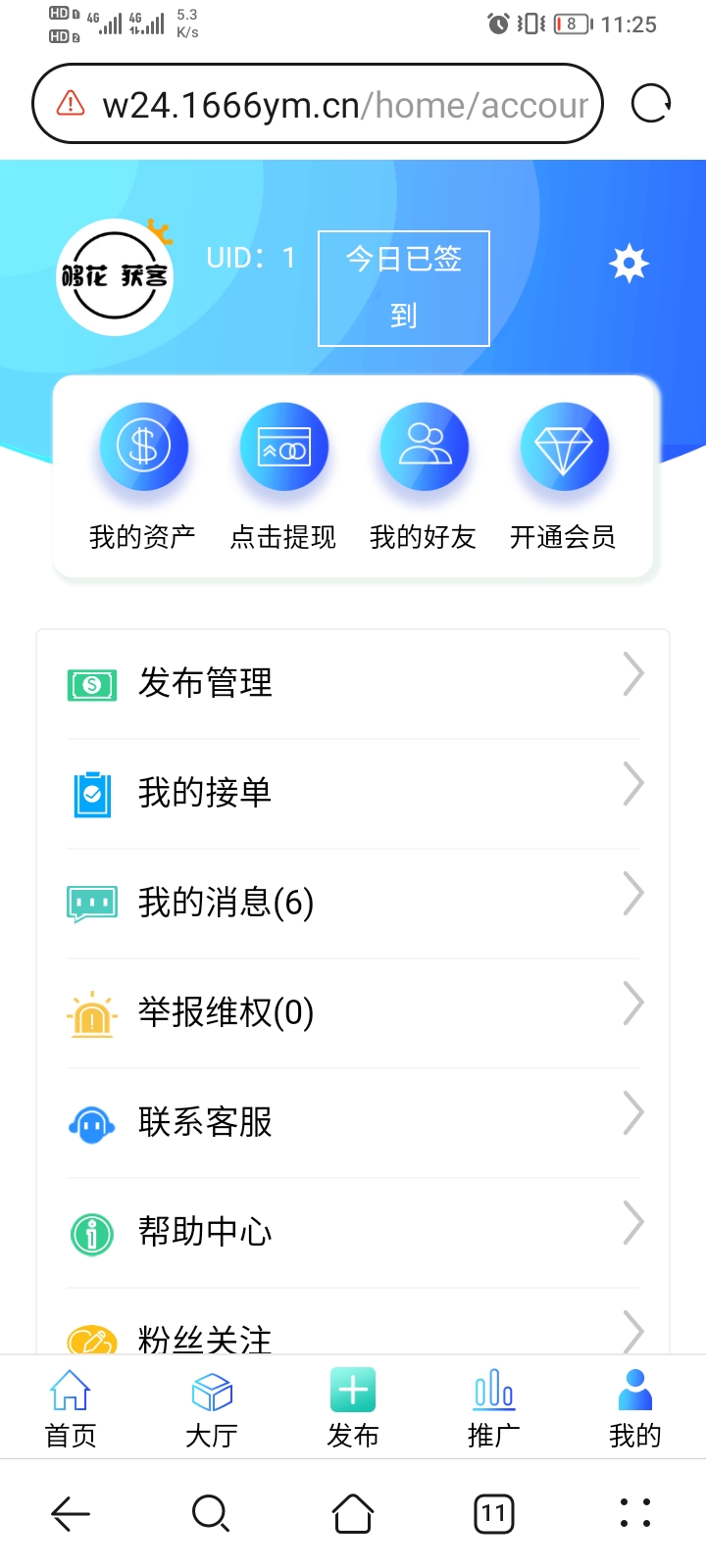Open the 发布管理 row
The width and height of the screenshot is (706, 1568).
tap(353, 683)
